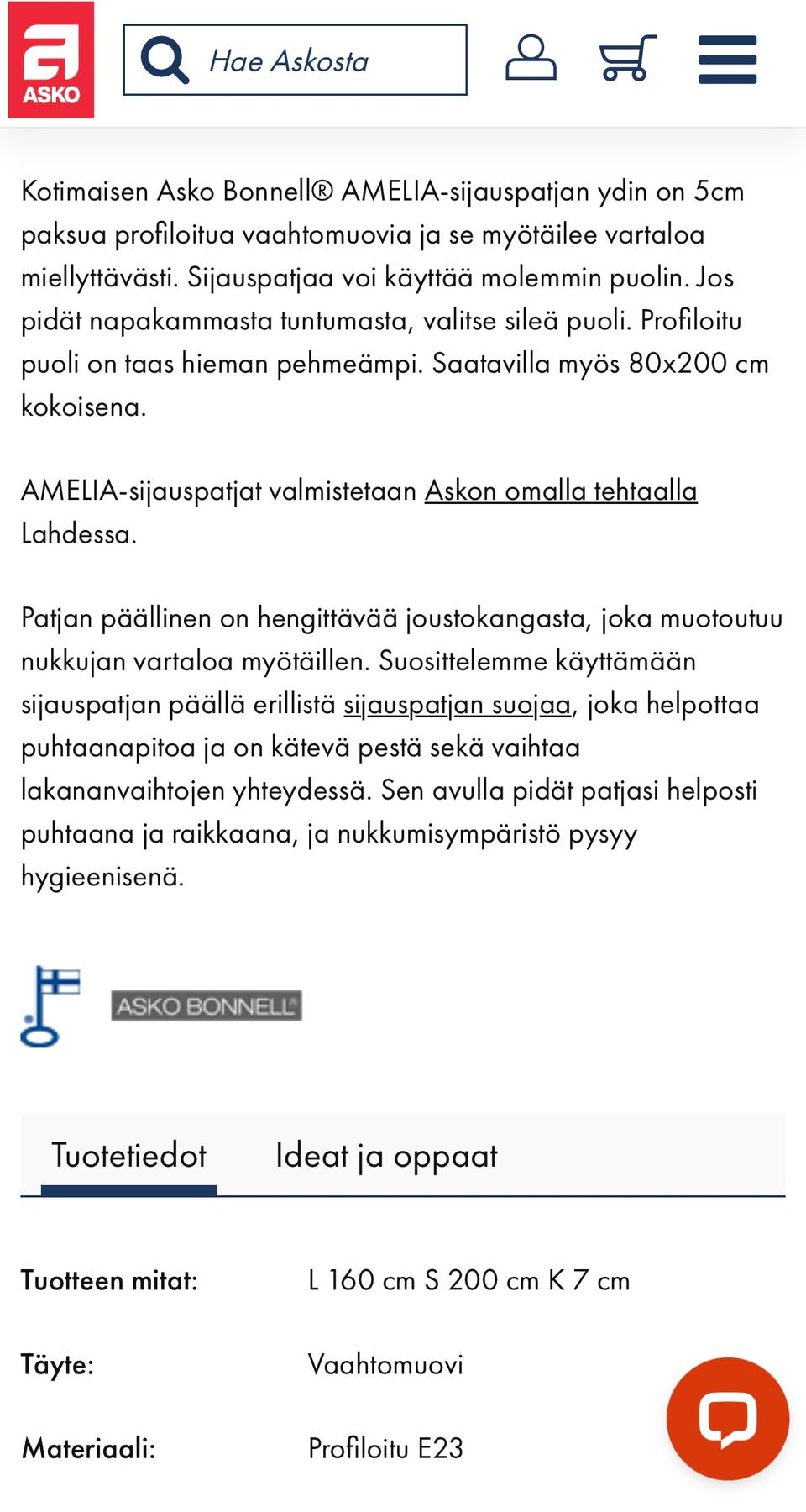
Task: Select the Tuotteen mitat label text
Action: [x=111, y=1281]
